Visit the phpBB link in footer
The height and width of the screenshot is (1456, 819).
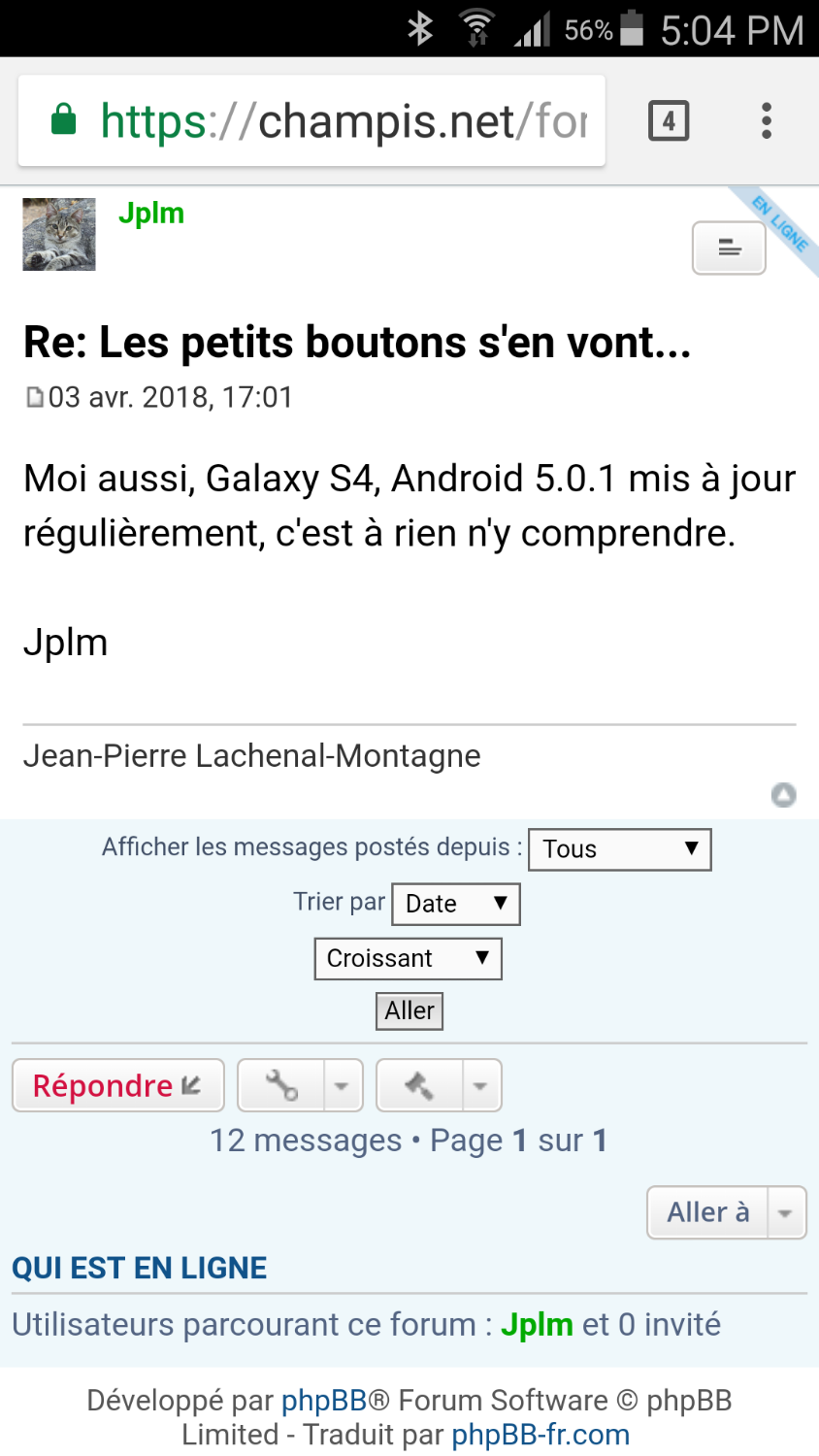pyautogui.click(x=324, y=1400)
